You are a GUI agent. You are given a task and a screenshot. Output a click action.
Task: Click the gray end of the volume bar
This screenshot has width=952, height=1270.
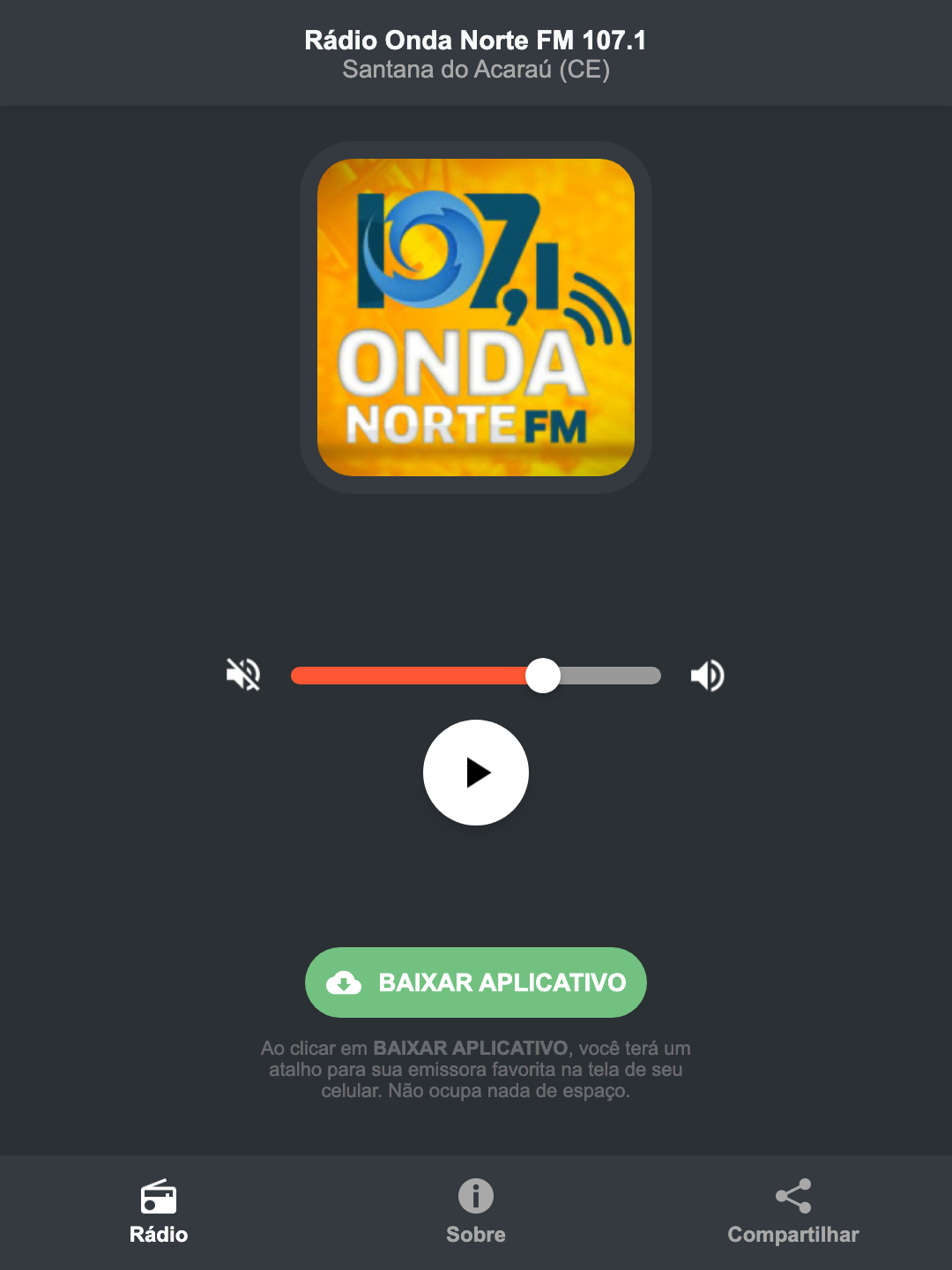pyautogui.click(x=617, y=675)
